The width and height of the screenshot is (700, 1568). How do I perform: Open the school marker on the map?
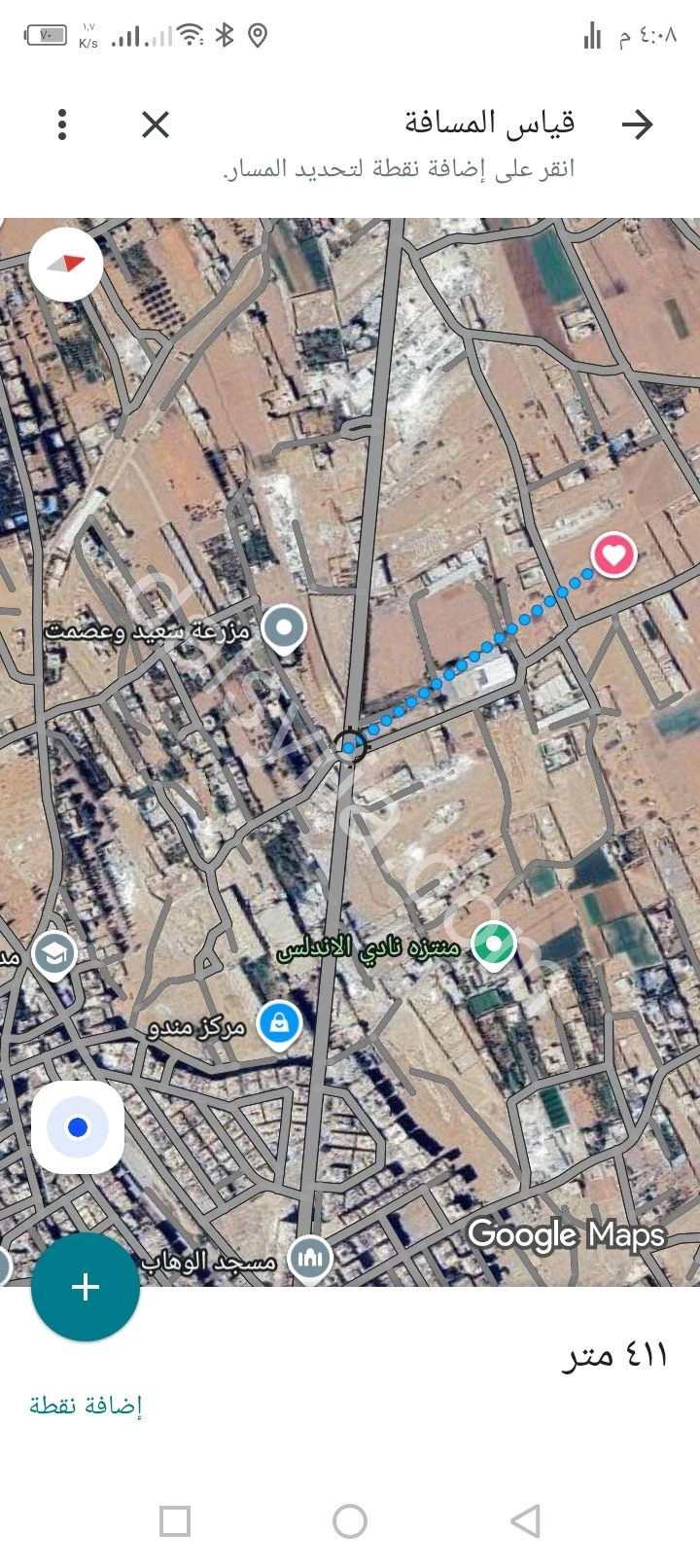[54, 955]
